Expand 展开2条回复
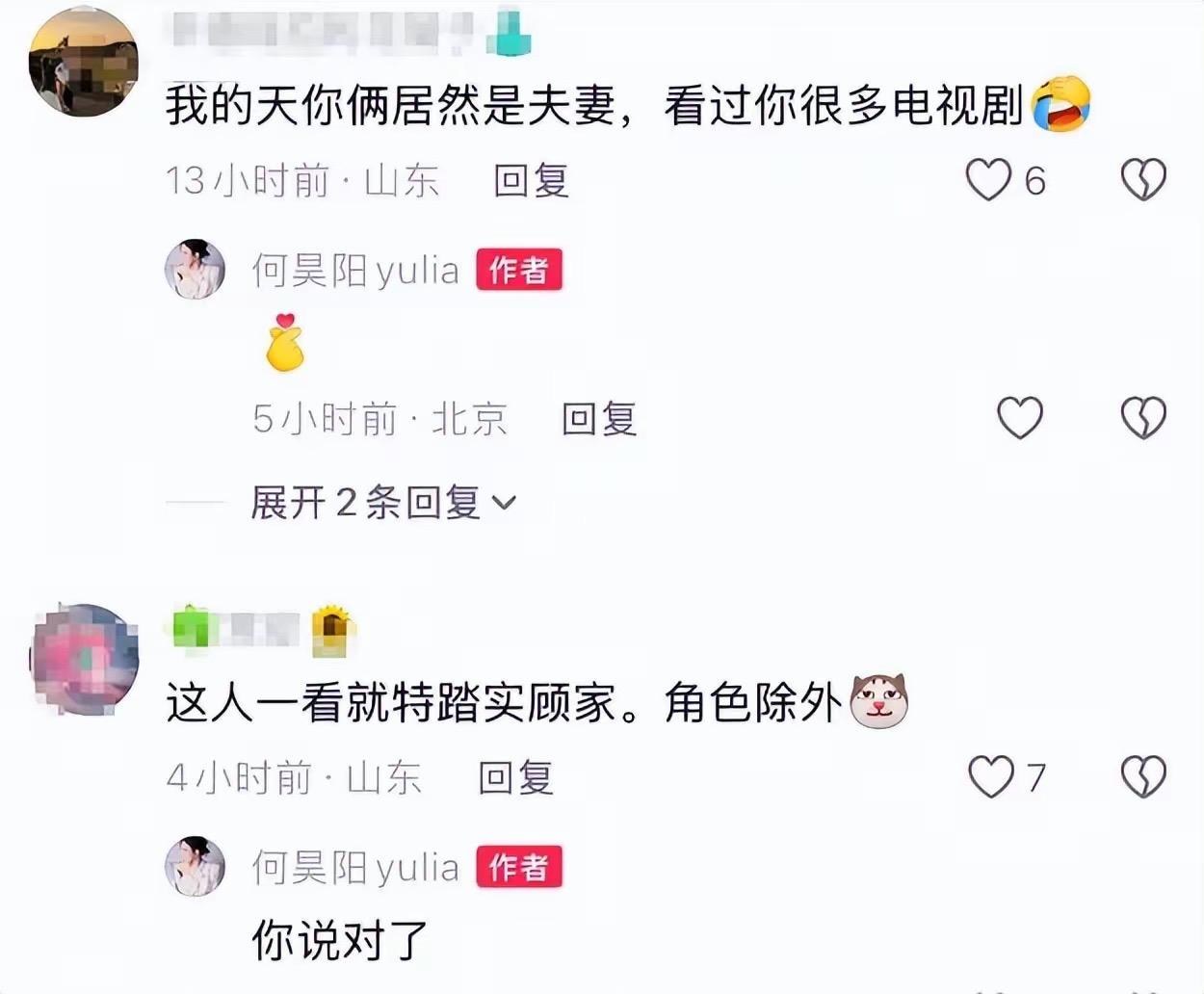The image size is (1204, 994). 383,503
